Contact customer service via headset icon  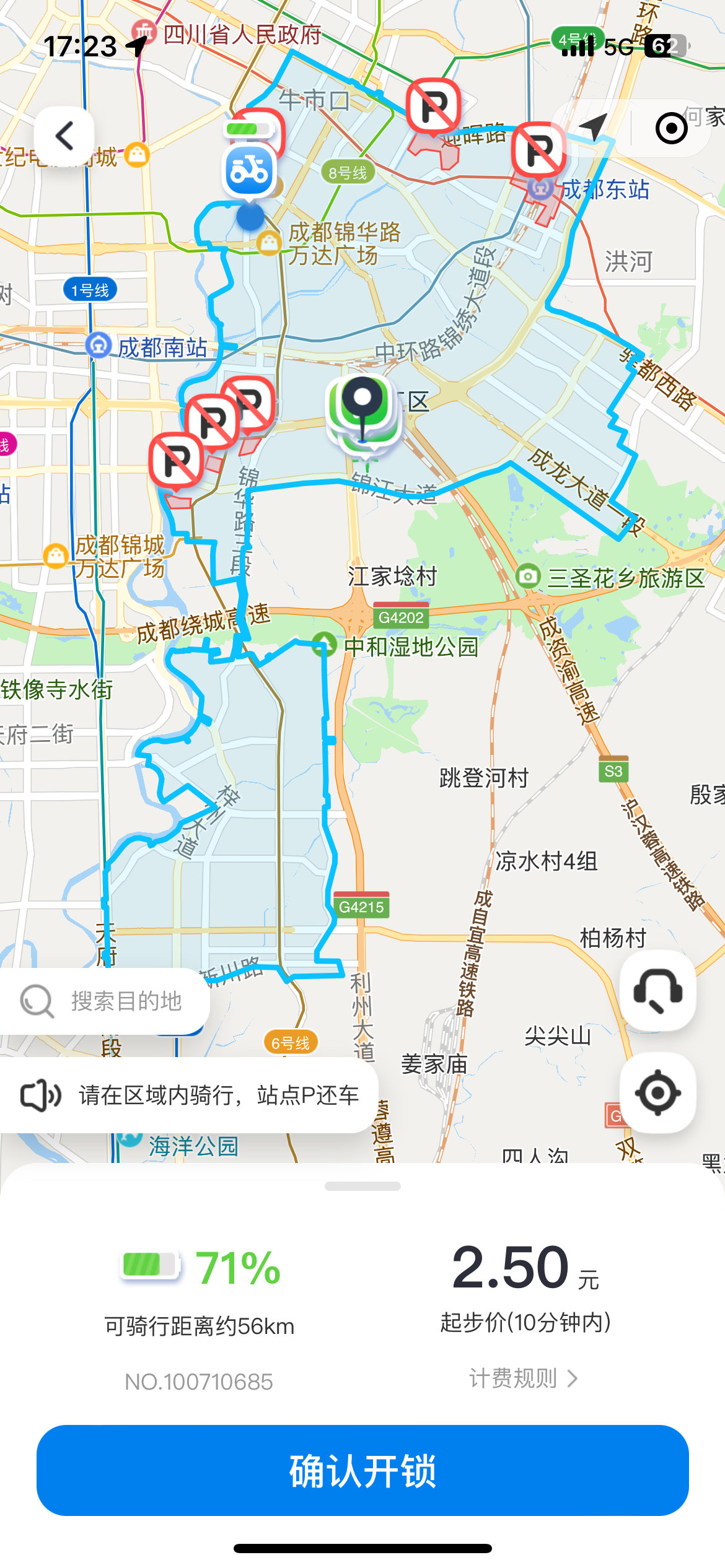pyautogui.click(x=657, y=991)
